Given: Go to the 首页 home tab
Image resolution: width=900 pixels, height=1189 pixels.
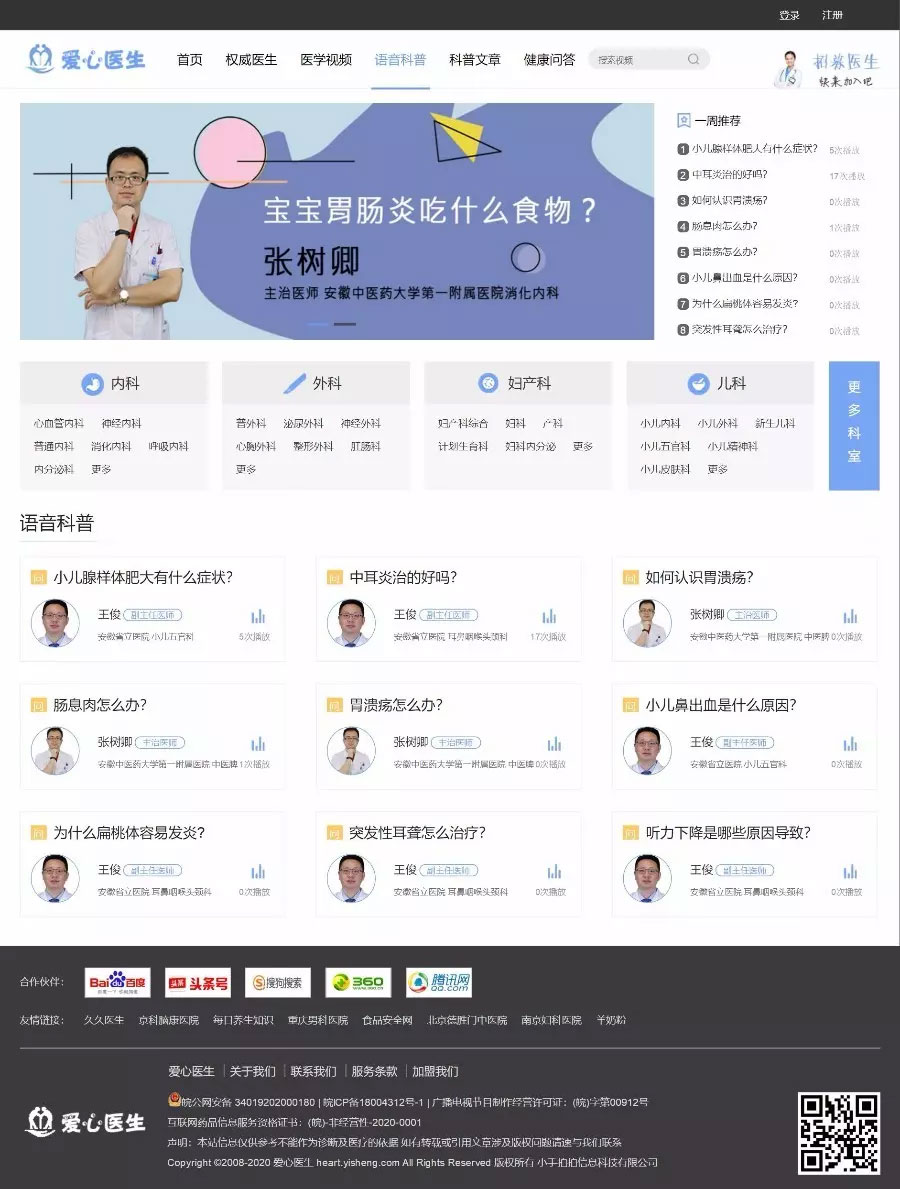Looking at the screenshot, I should click(190, 60).
